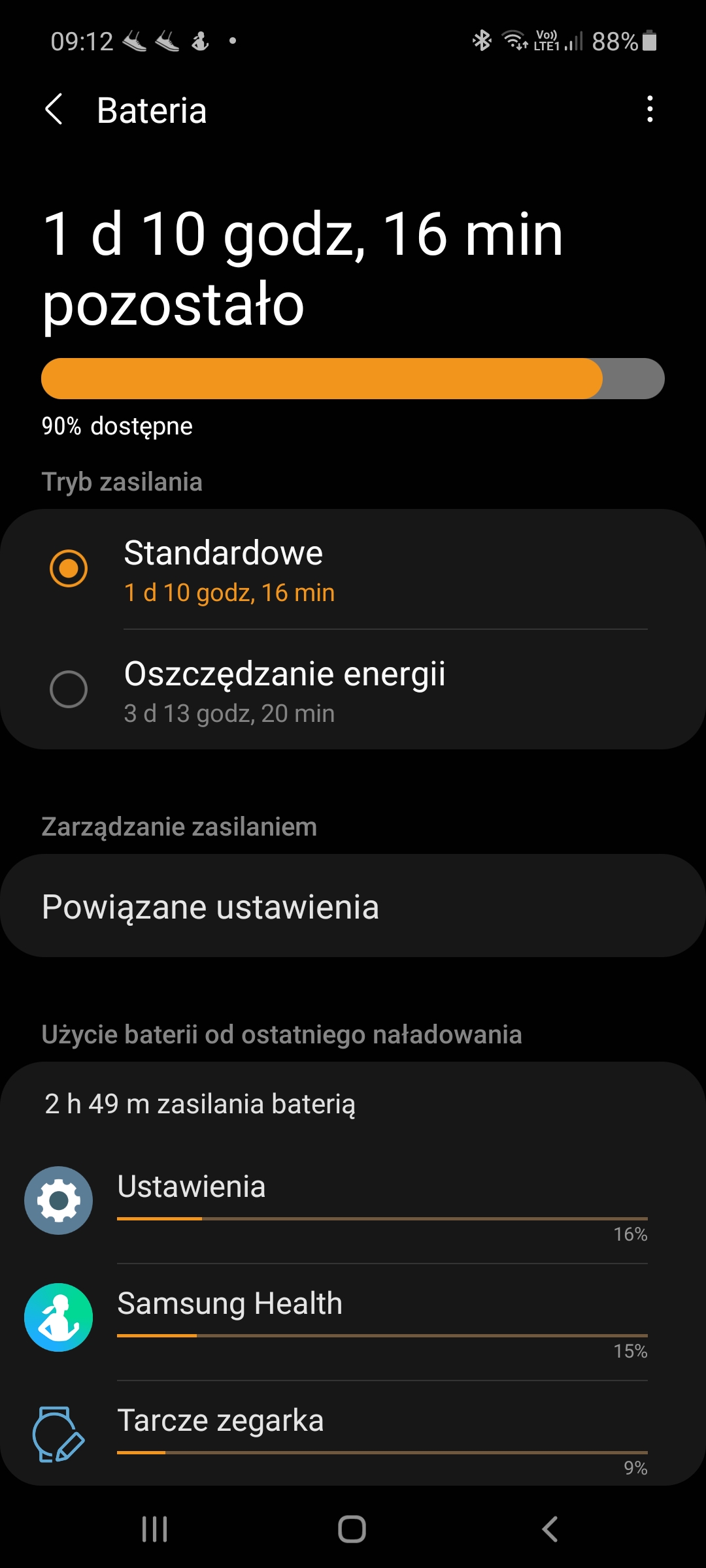Open recent apps from navigation bar
This screenshot has height=1568, width=706.
coord(155,1529)
